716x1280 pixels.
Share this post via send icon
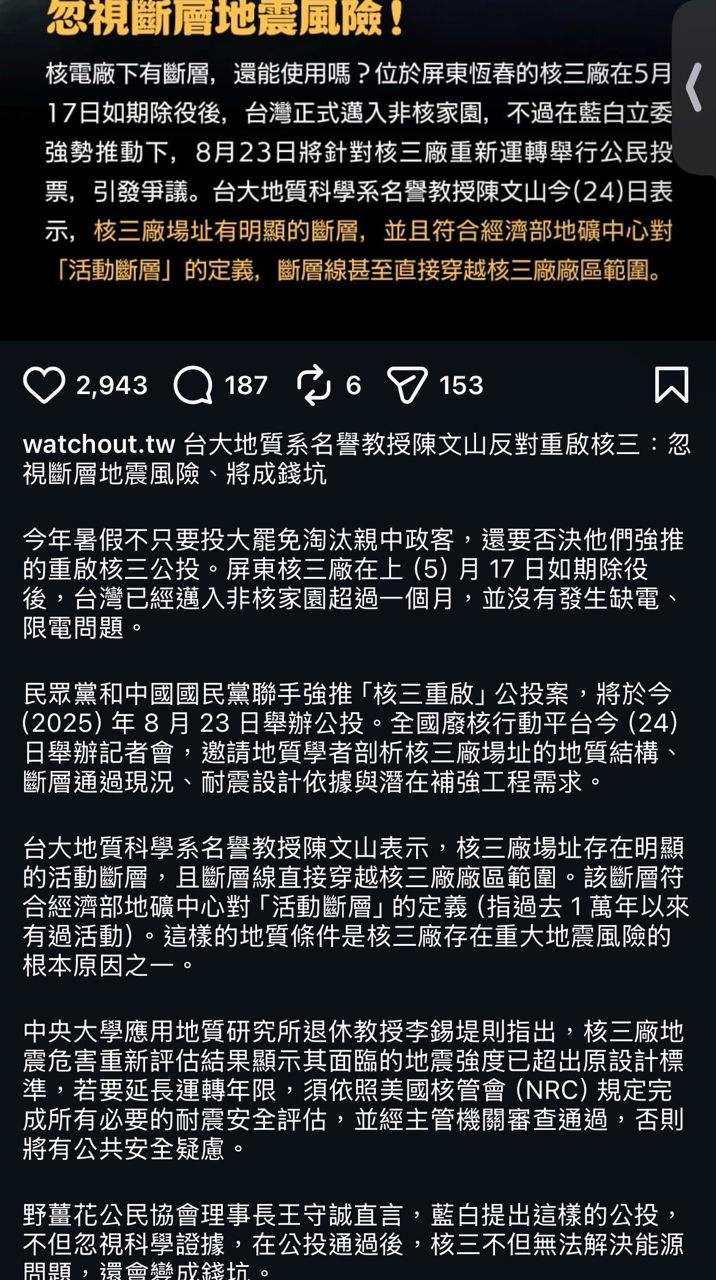coord(407,385)
